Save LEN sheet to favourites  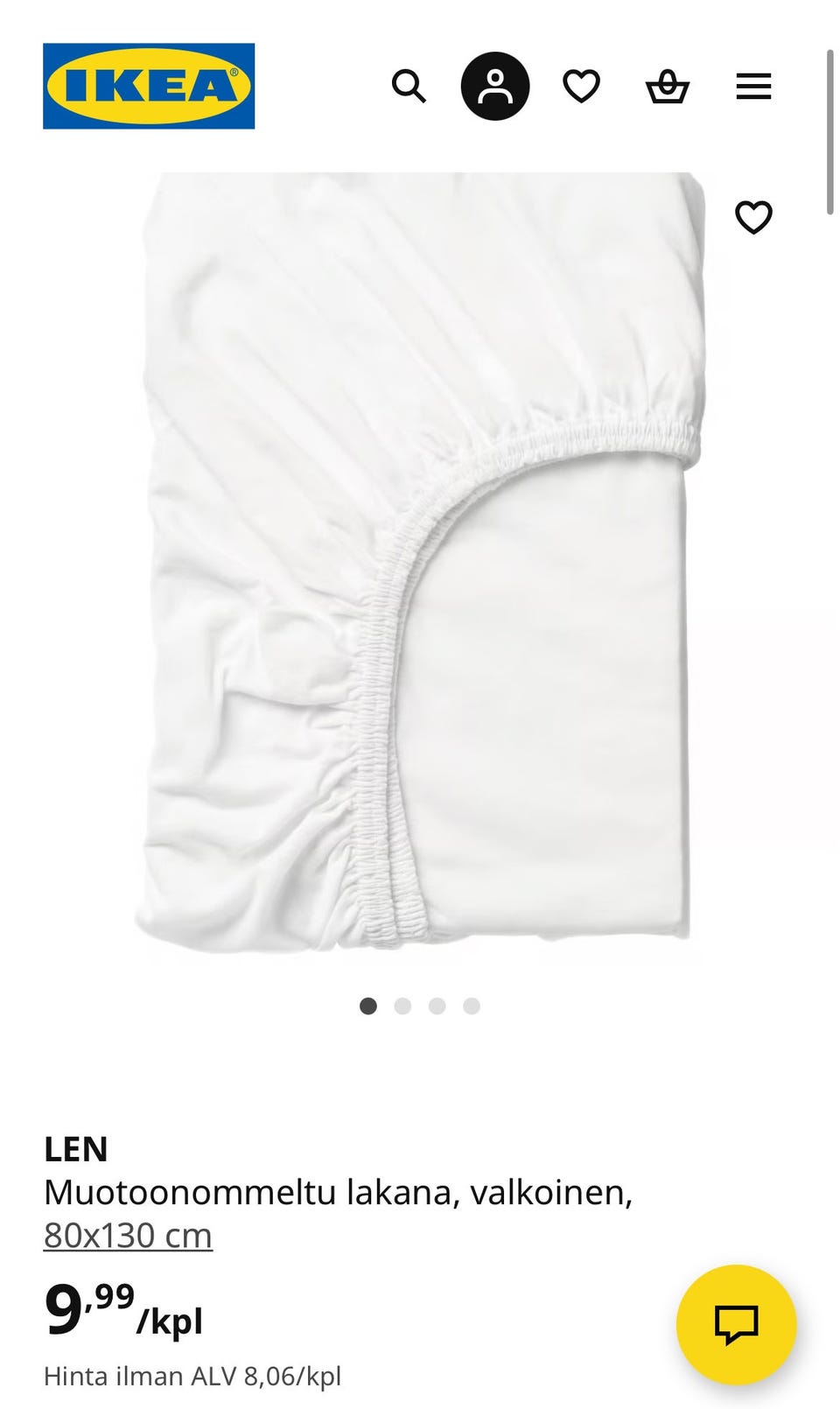[753, 217]
